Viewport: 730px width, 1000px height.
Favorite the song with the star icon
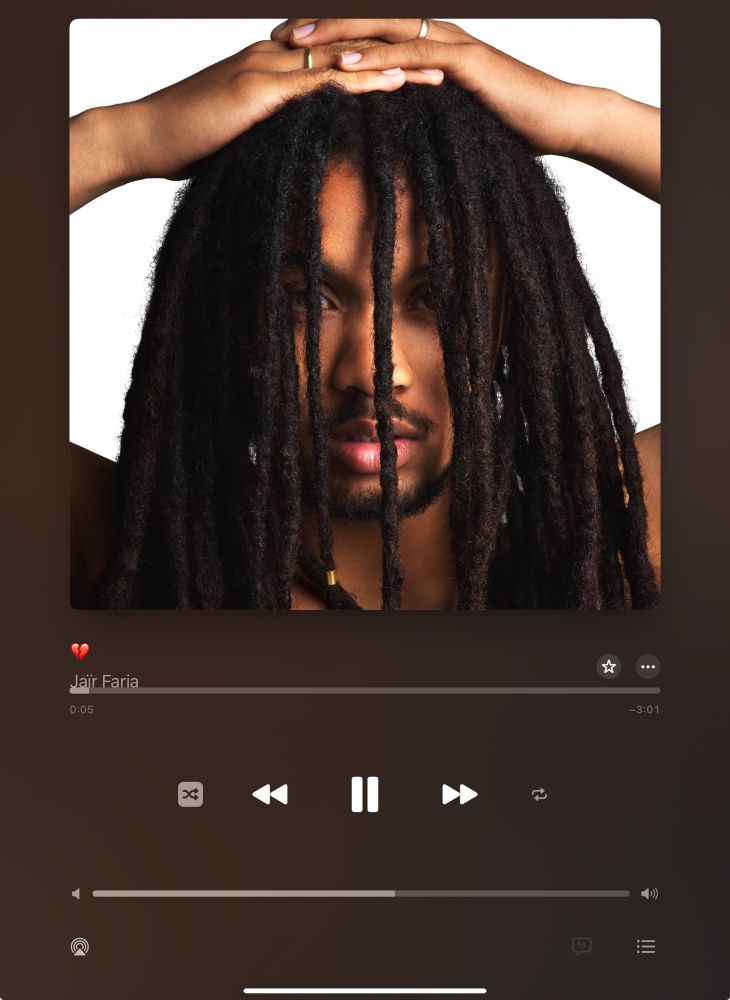pos(609,667)
